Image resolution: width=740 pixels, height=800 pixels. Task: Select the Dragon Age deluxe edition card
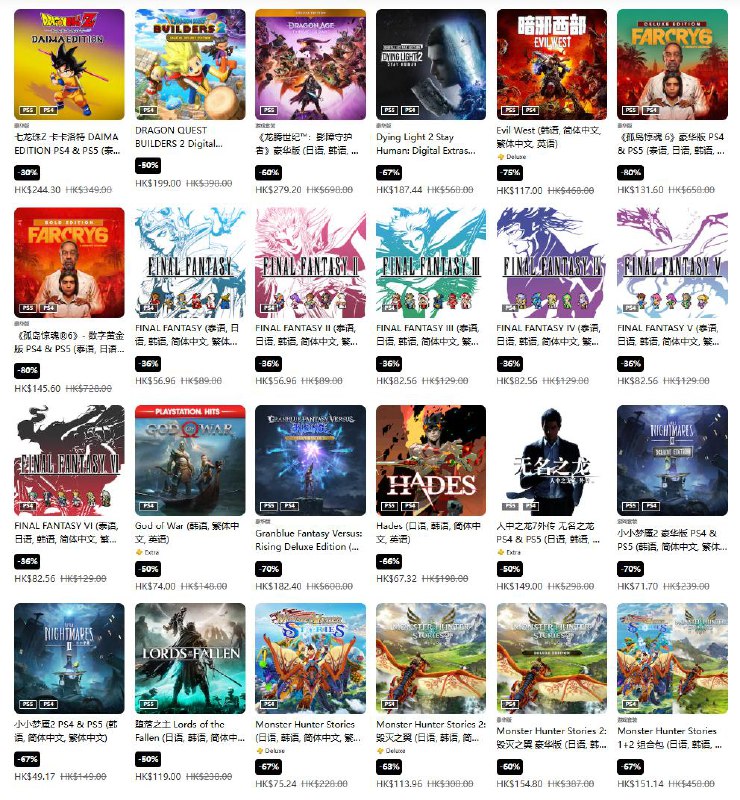pyautogui.click(x=310, y=64)
